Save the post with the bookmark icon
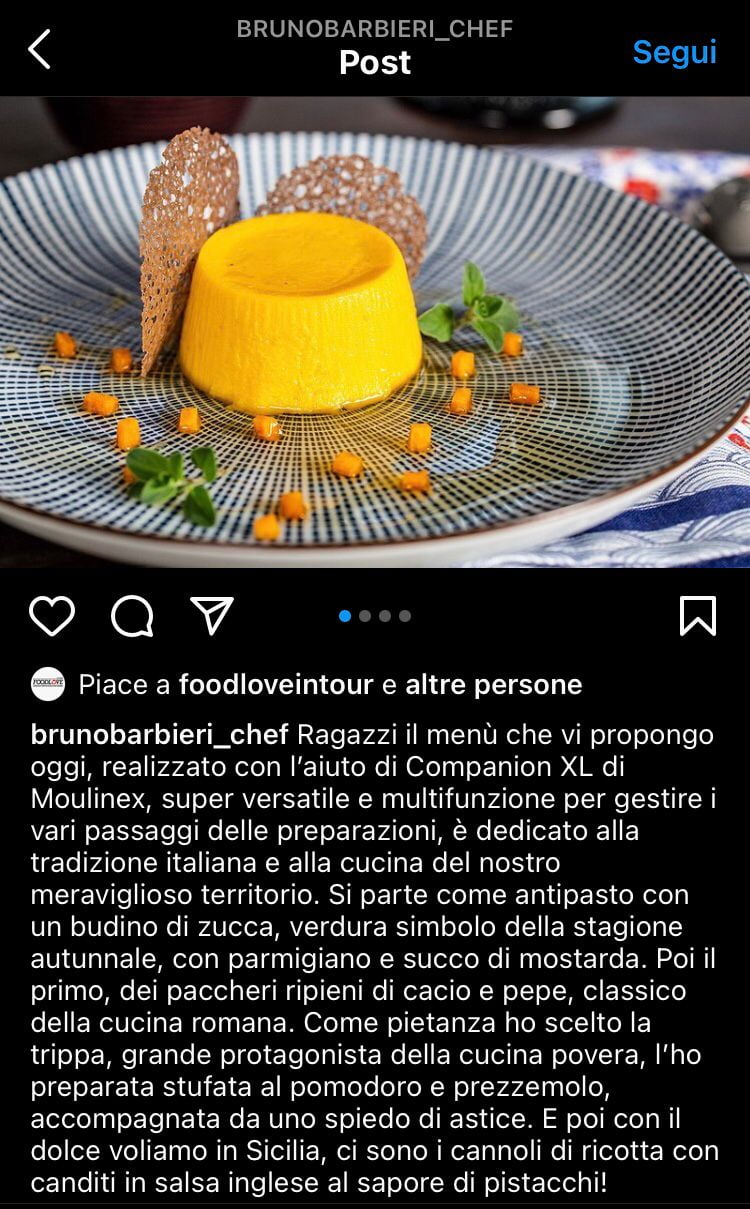 697,616
